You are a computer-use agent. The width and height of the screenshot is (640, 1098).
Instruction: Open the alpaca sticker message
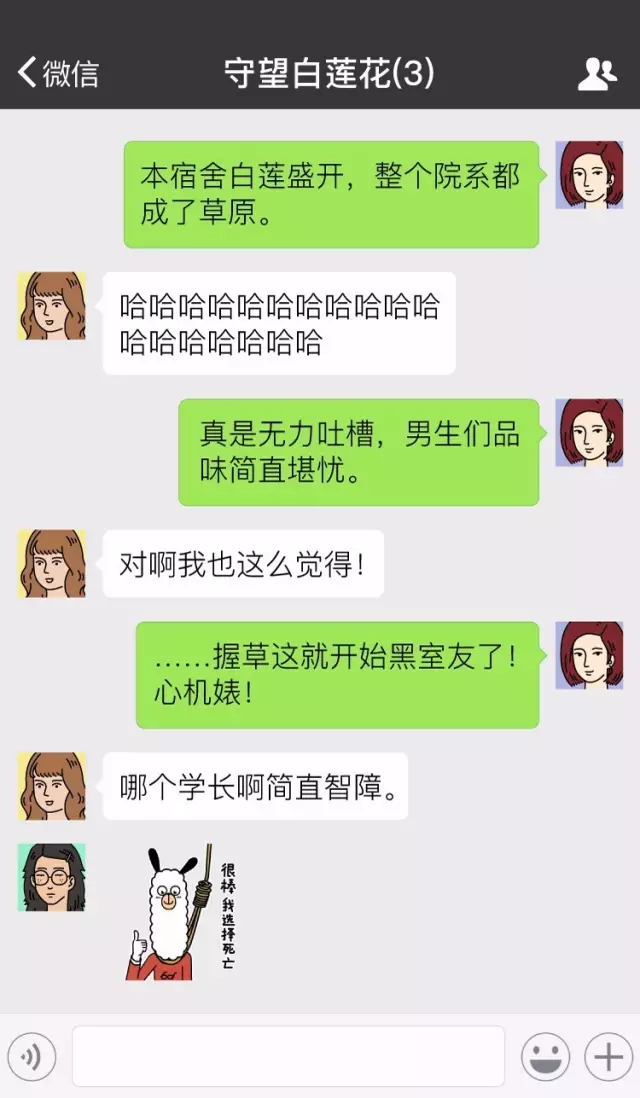click(180, 911)
